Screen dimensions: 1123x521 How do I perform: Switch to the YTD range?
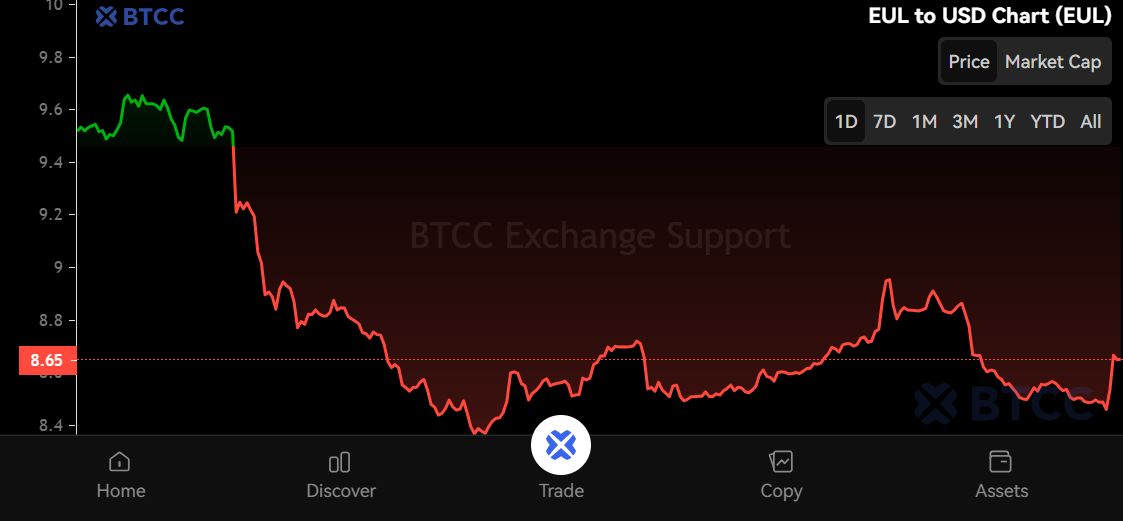(1047, 122)
